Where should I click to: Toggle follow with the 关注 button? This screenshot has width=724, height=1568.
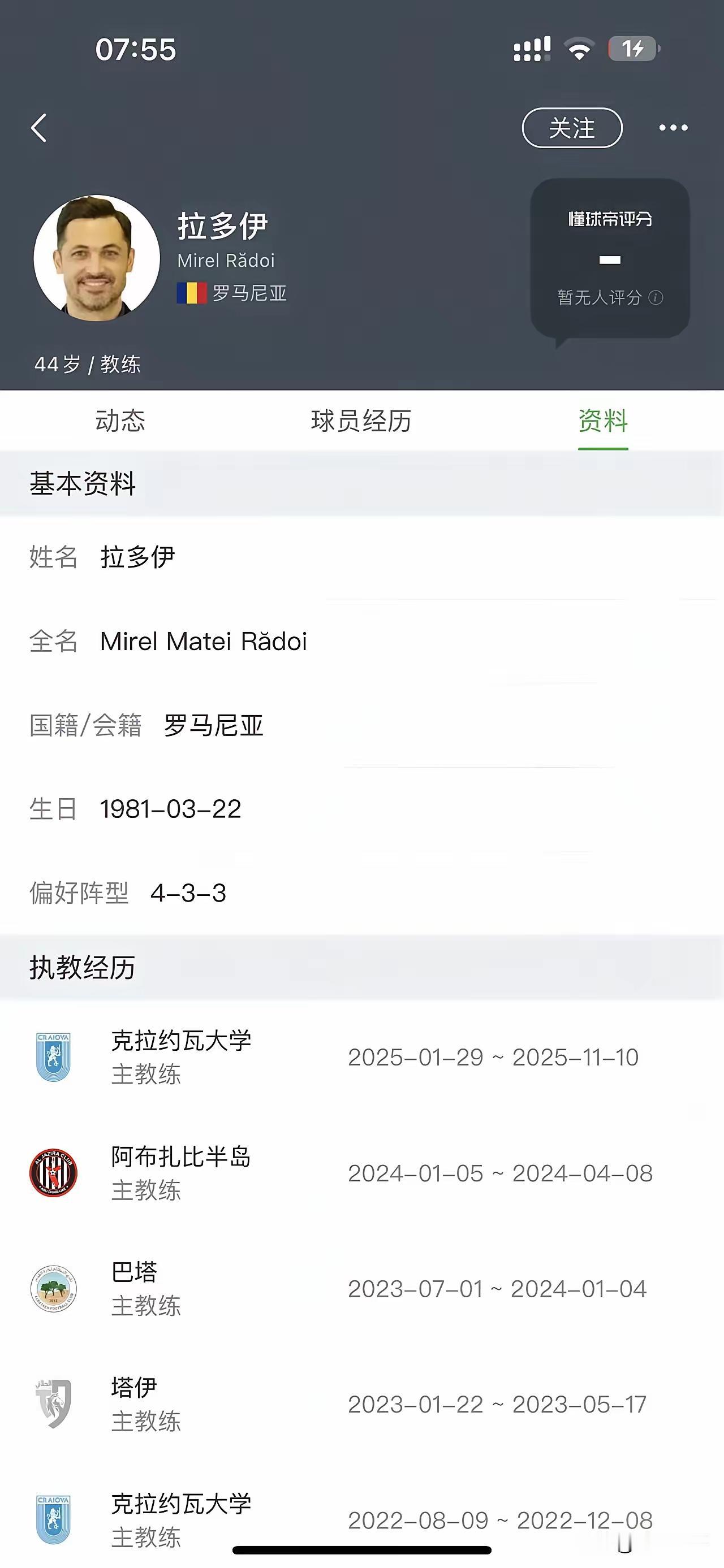tap(571, 128)
